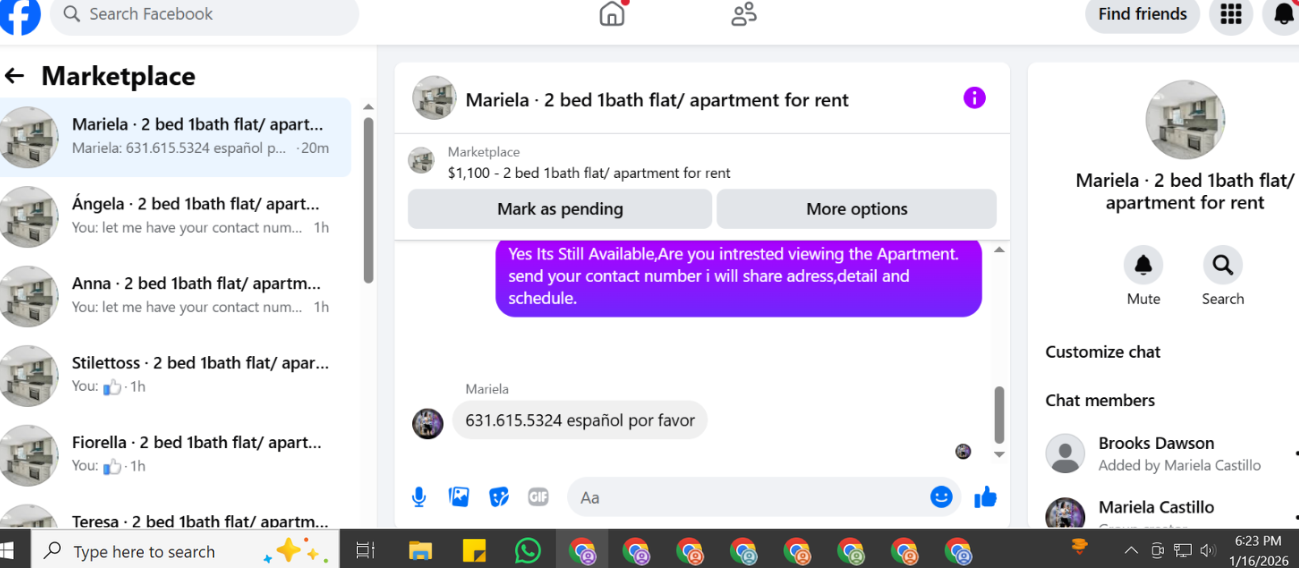
Task: Open the emoji picker
Action: point(941,497)
